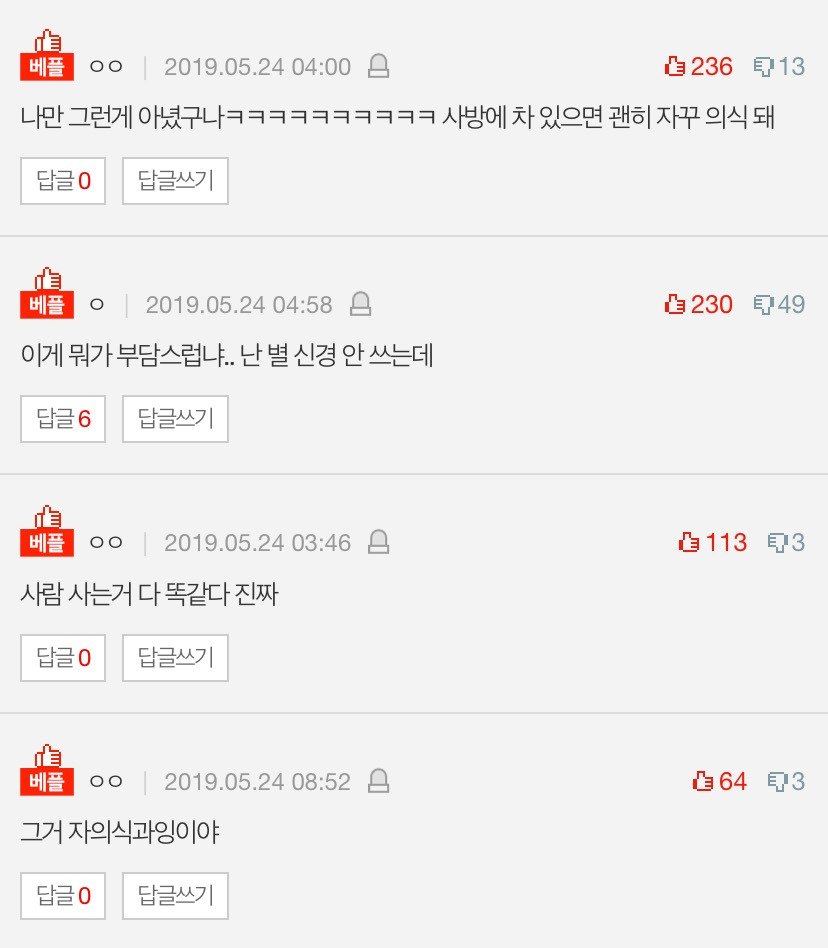Tap 답글쓰기 under the 04:58 comment
This screenshot has height=948, width=828.
click(175, 419)
